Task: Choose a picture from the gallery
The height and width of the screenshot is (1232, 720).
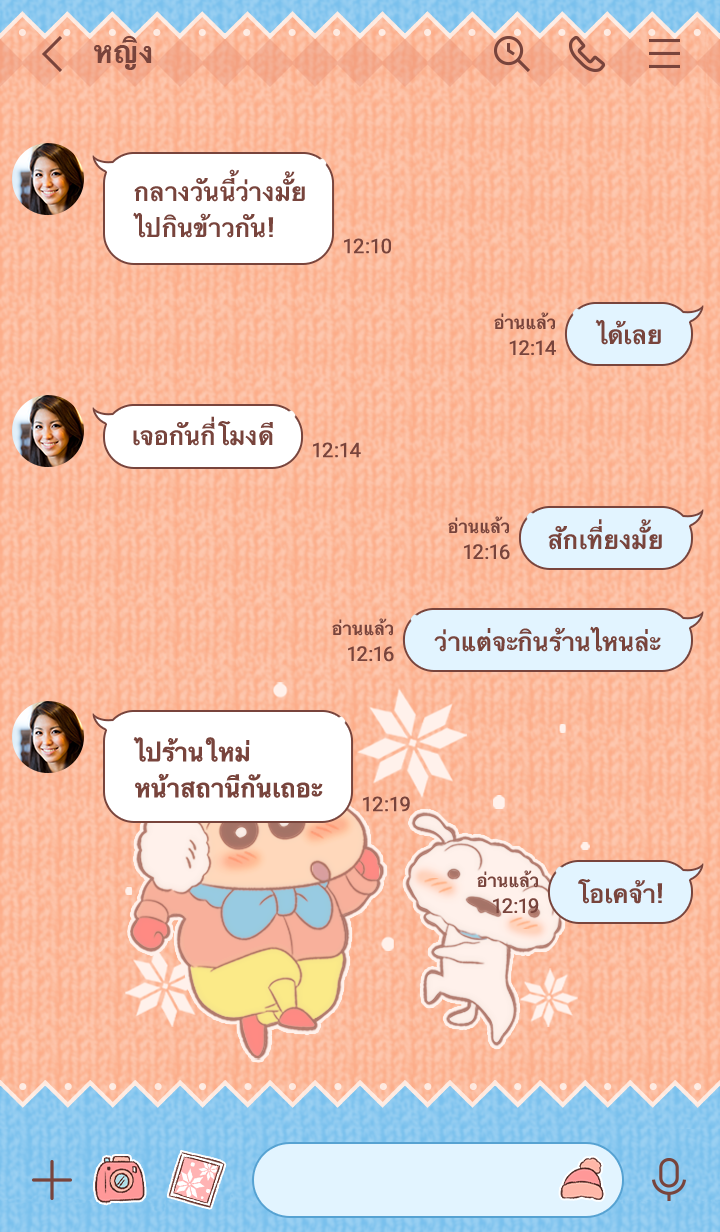Action: tap(196, 1179)
